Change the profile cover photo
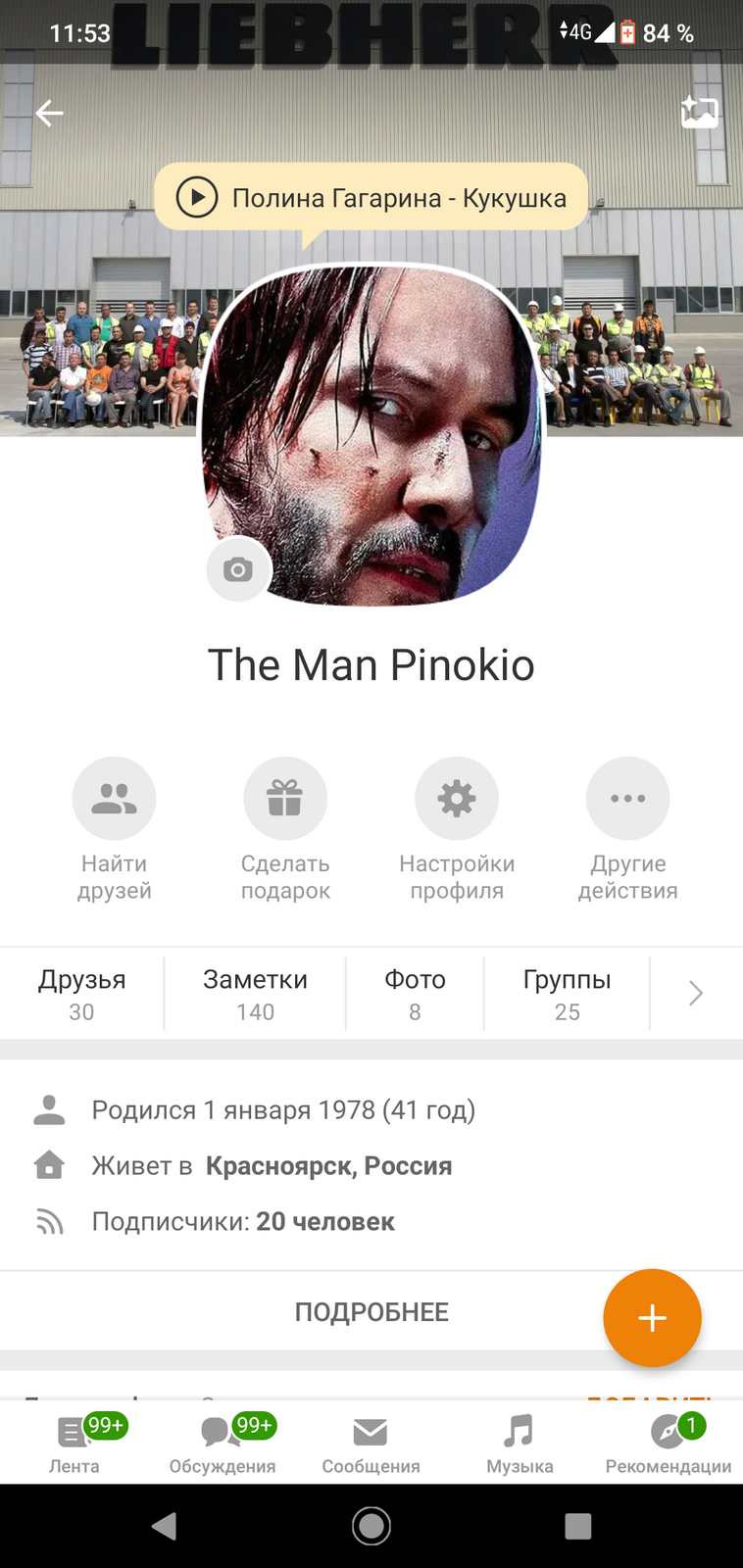Image resolution: width=743 pixels, height=1568 pixels. pyautogui.click(x=700, y=113)
